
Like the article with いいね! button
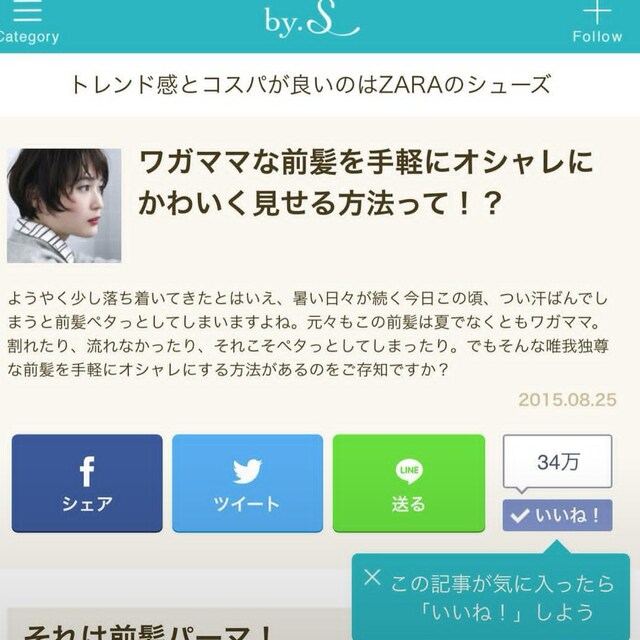tap(557, 516)
